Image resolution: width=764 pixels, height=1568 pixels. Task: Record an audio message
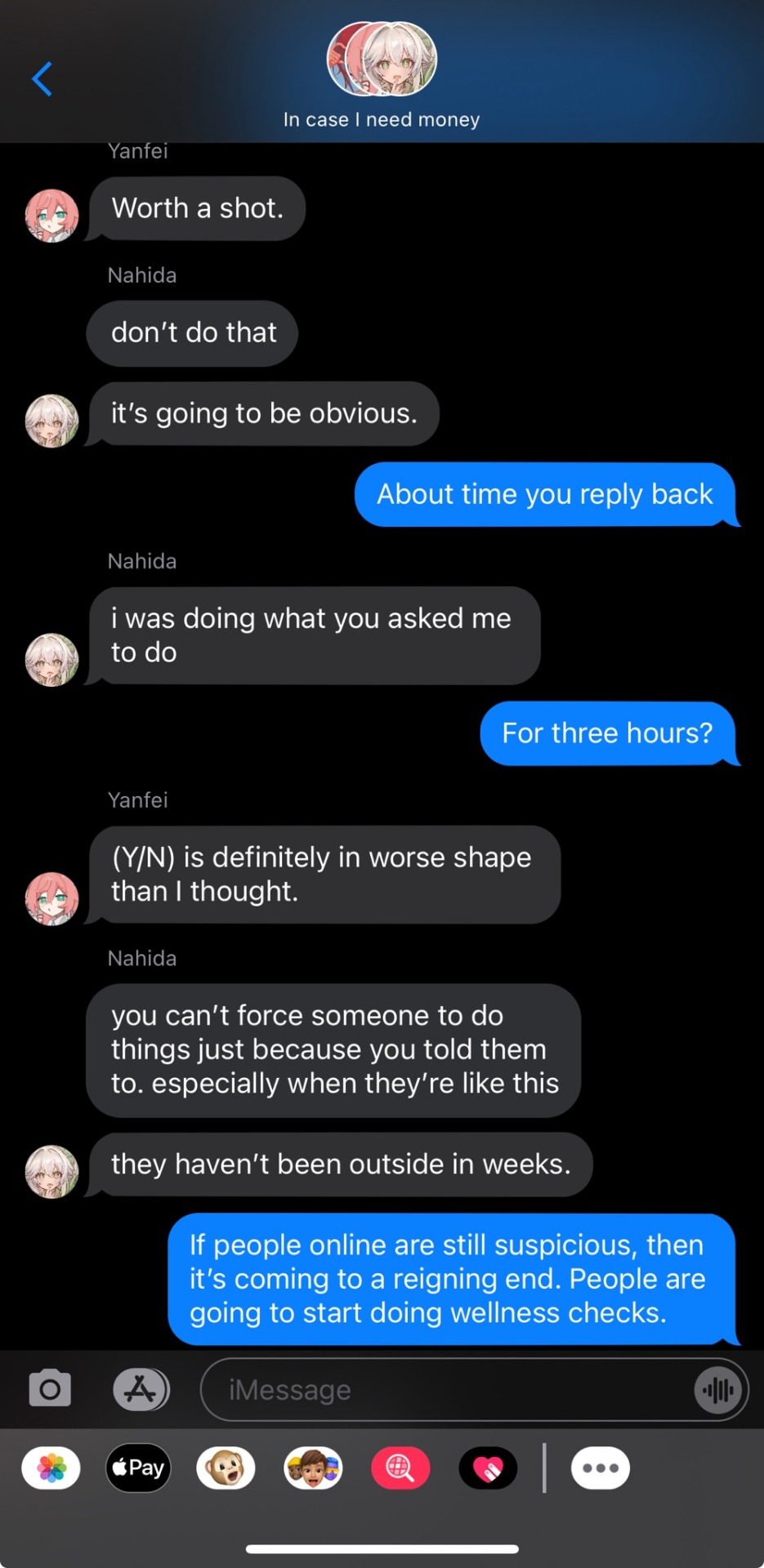tap(718, 1389)
